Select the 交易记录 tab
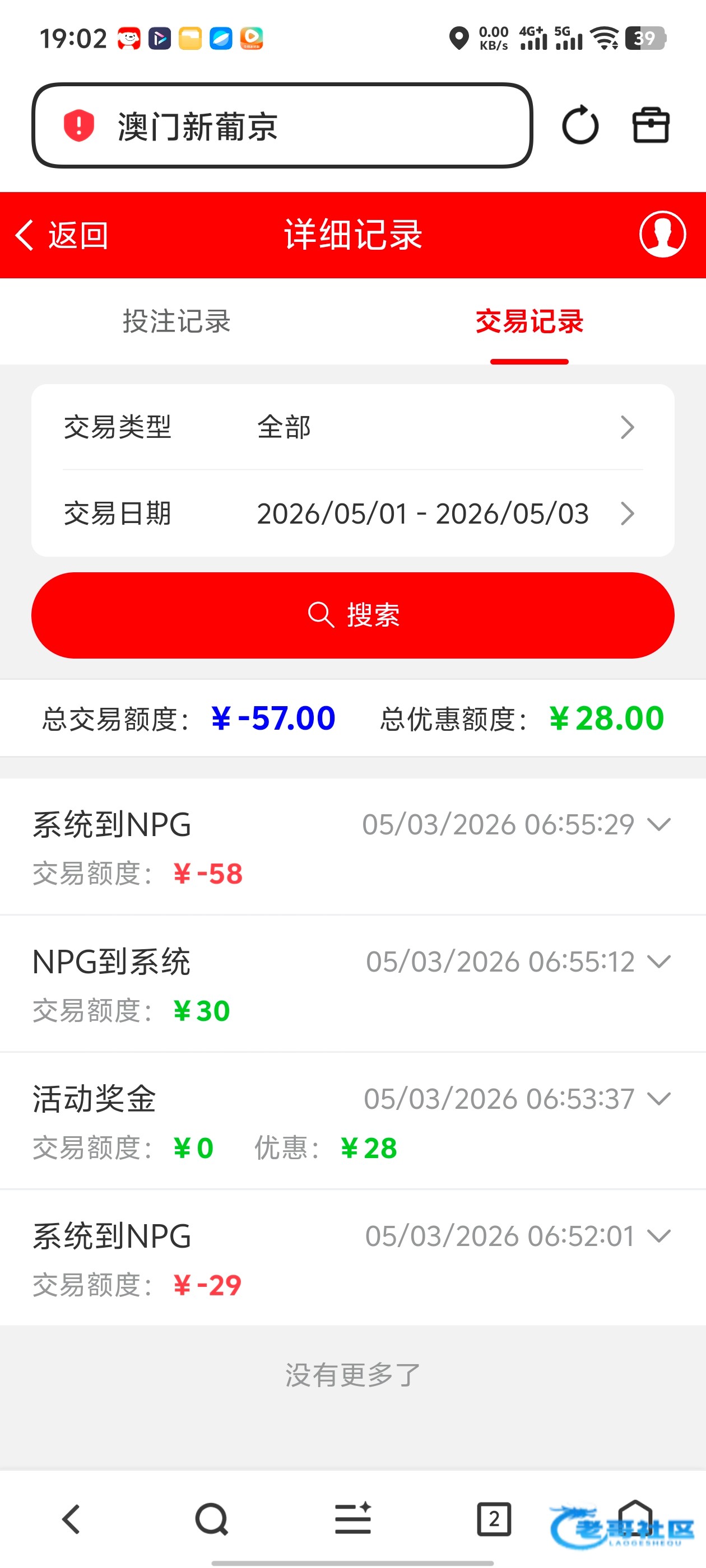The image size is (706, 1568). tap(529, 321)
